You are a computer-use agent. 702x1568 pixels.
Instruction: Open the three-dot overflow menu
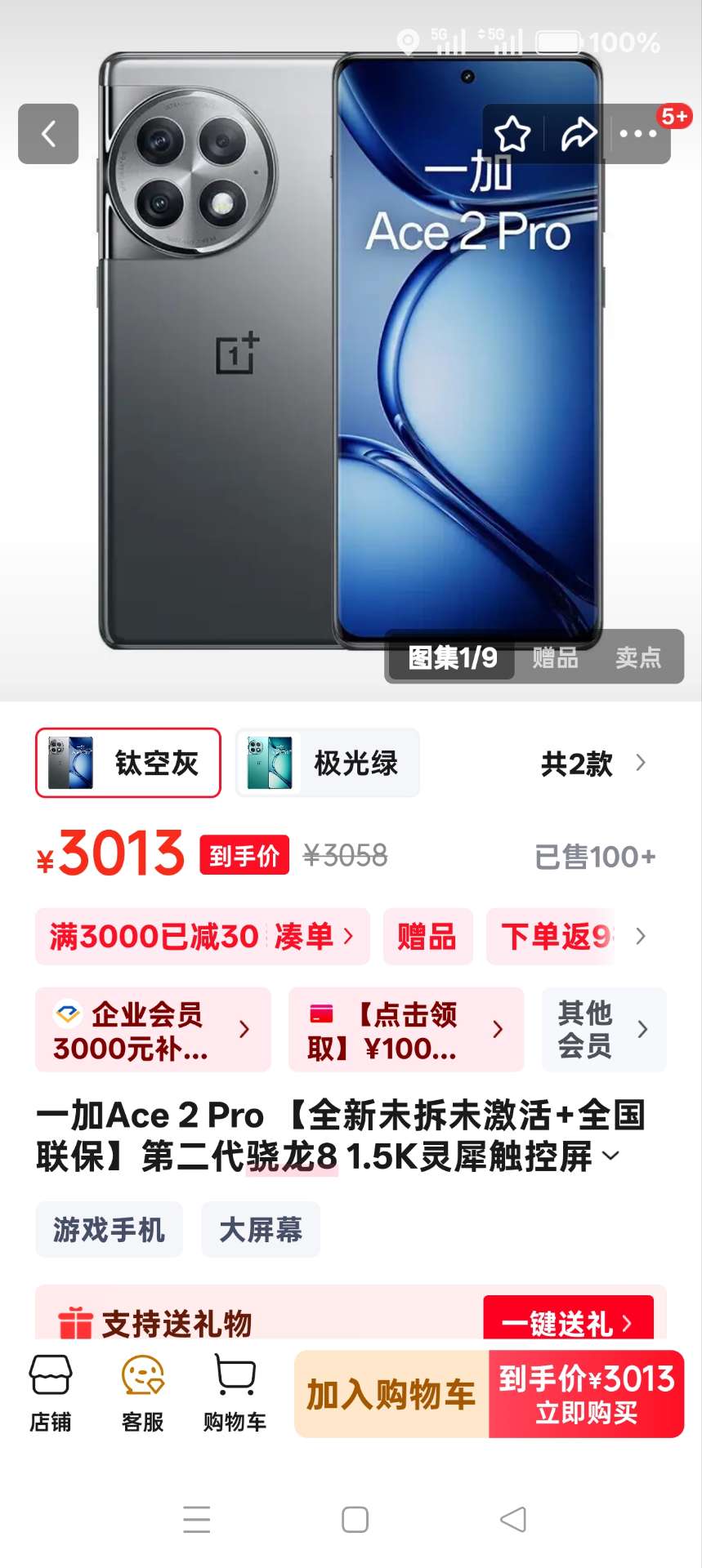click(x=638, y=134)
